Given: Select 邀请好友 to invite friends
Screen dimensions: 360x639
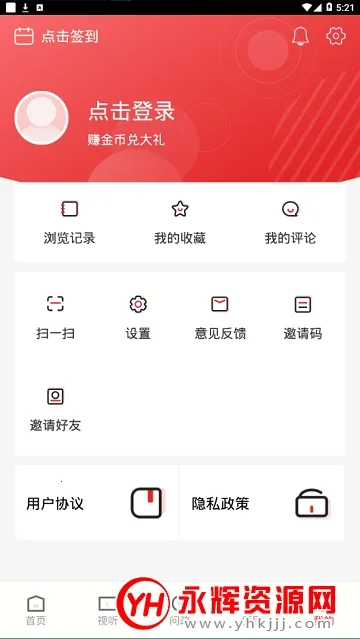Looking at the screenshot, I should pos(55,410).
